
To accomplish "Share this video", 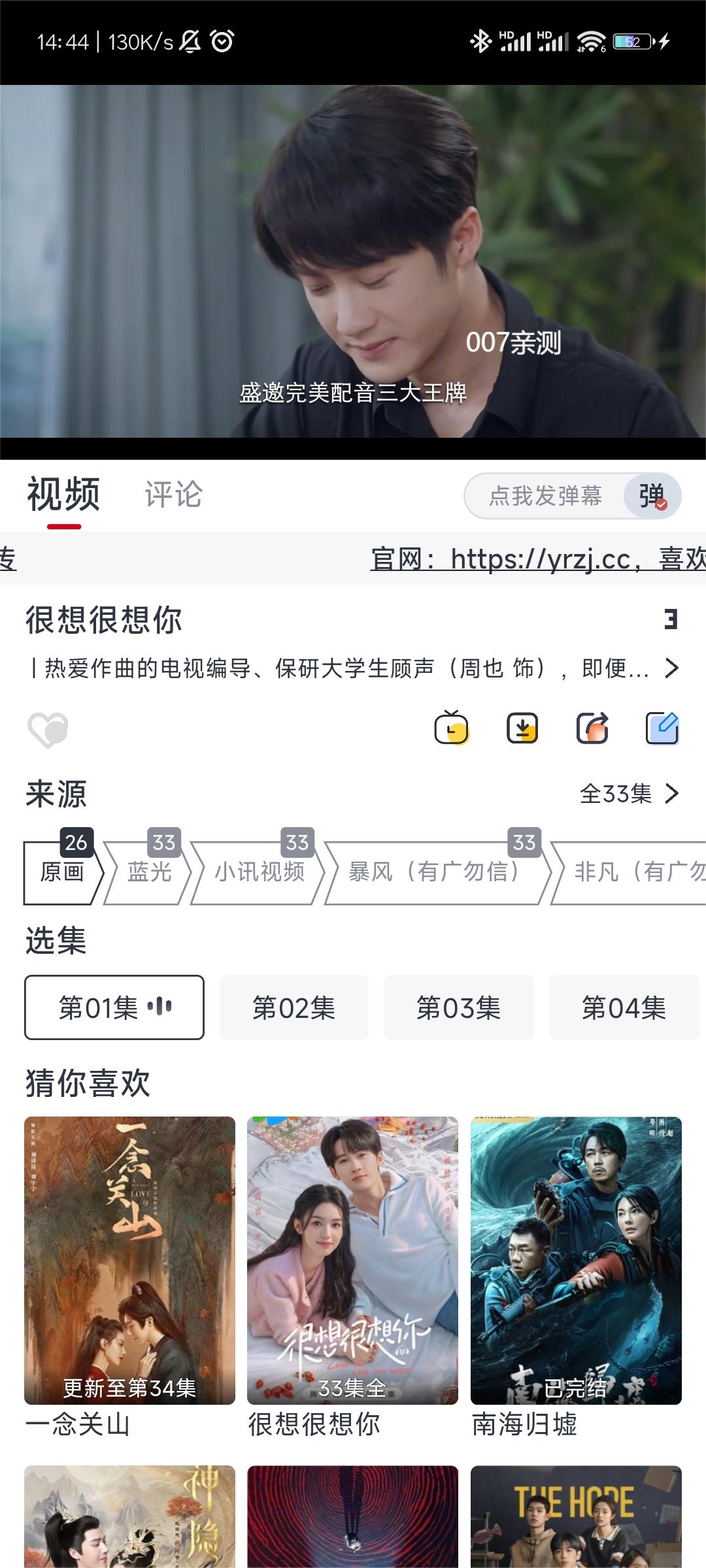I will [x=592, y=728].
